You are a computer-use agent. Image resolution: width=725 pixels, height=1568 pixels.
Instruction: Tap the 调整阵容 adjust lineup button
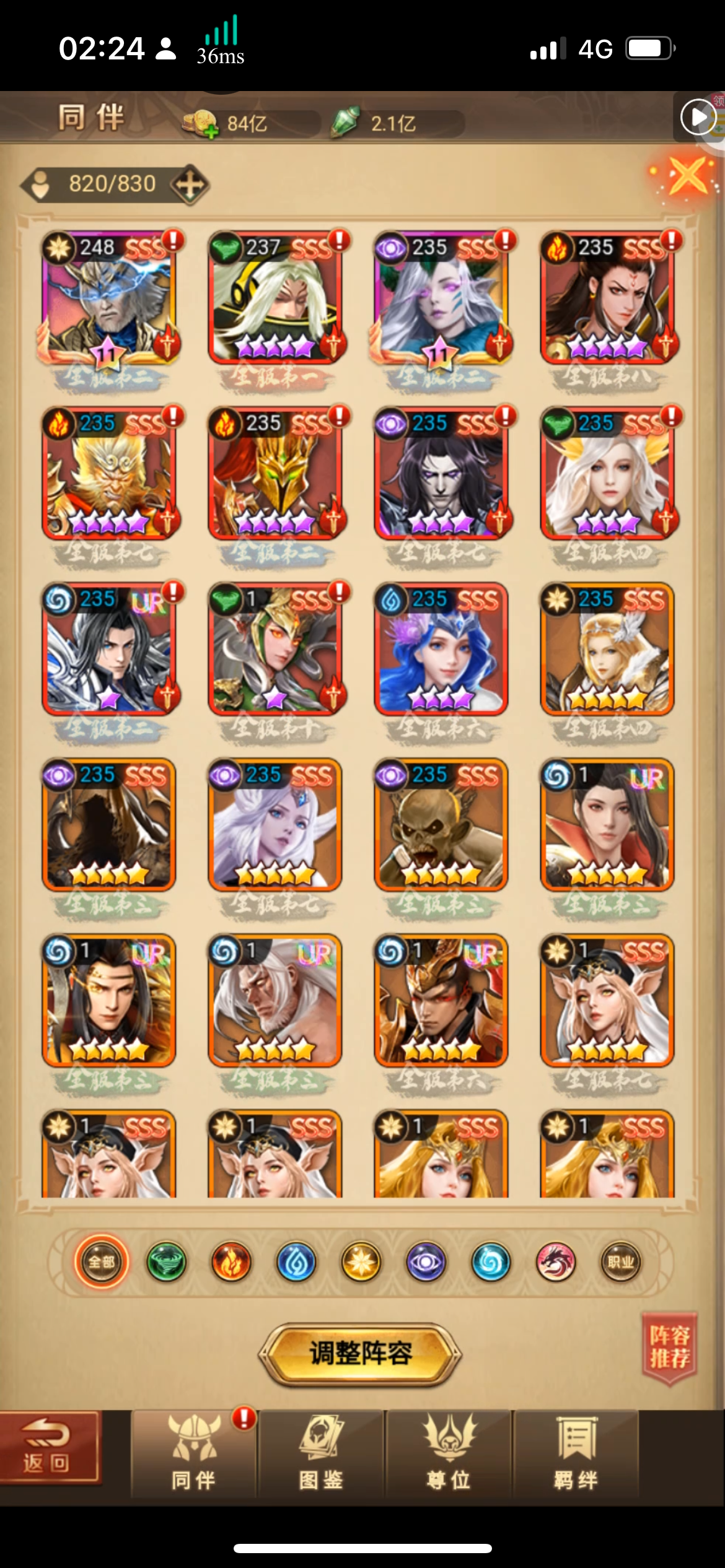[361, 1353]
